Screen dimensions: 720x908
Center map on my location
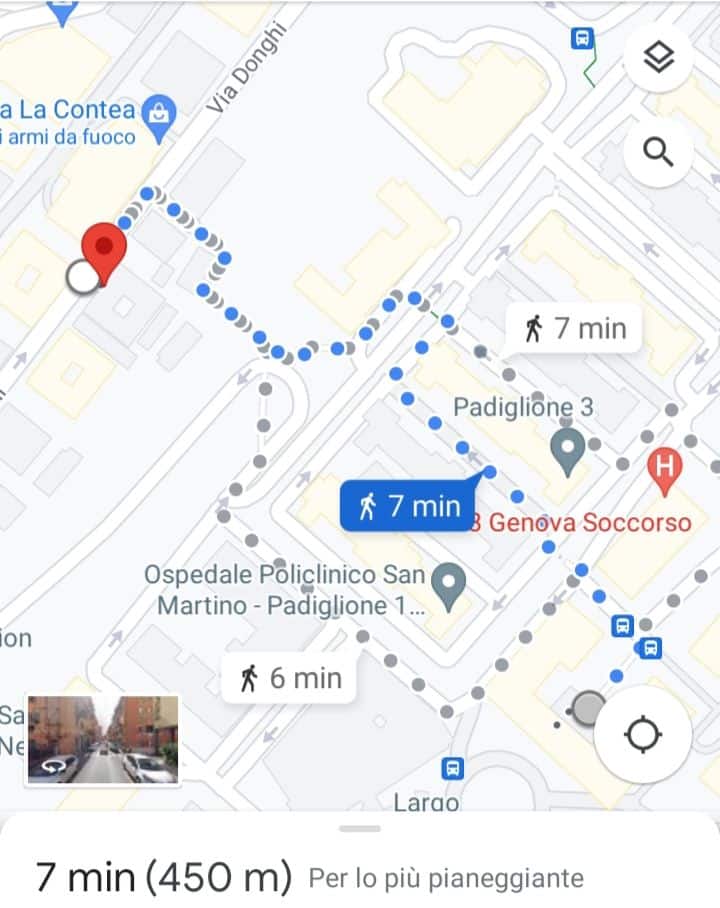click(643, 735)
